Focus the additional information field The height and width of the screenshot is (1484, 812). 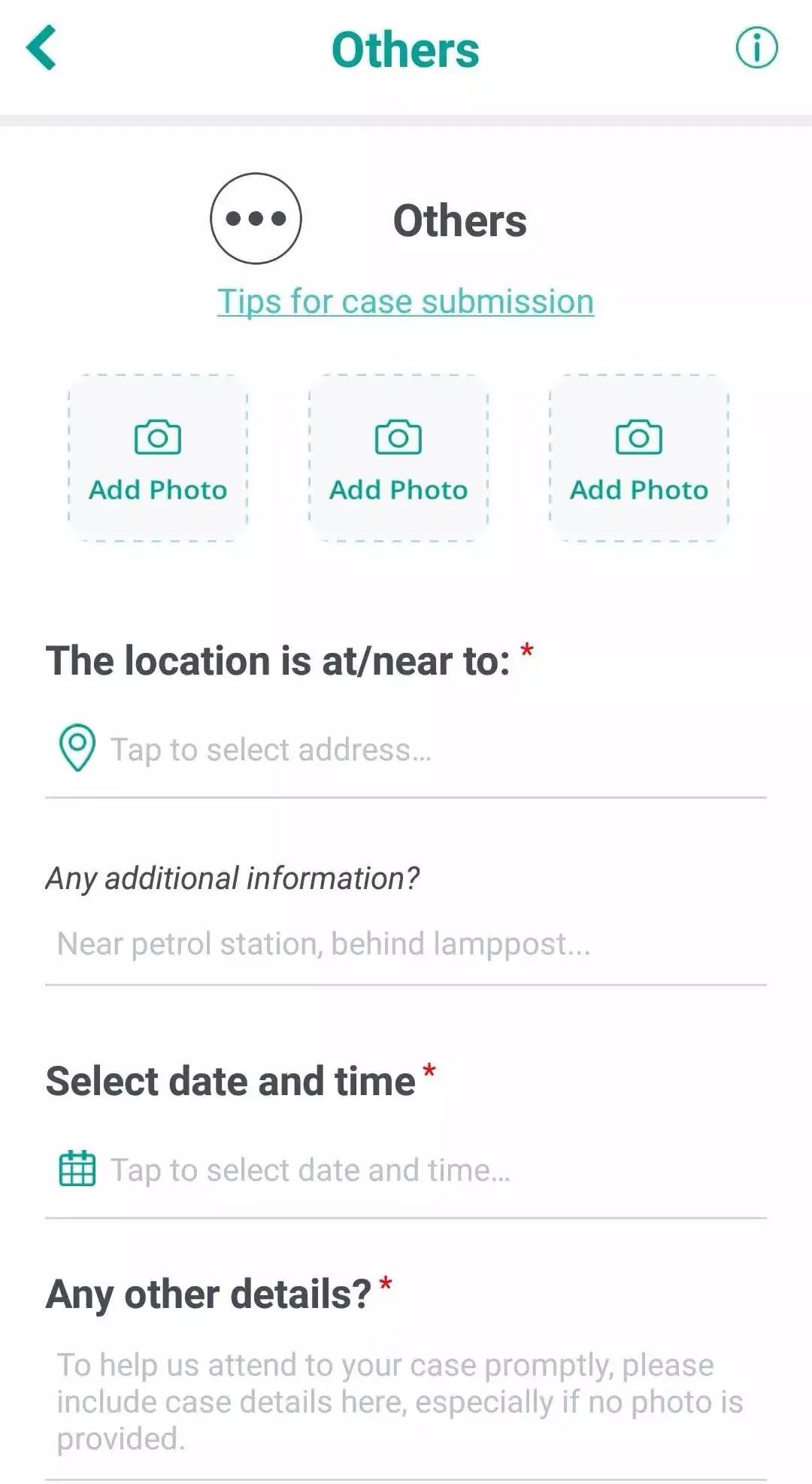406,944
